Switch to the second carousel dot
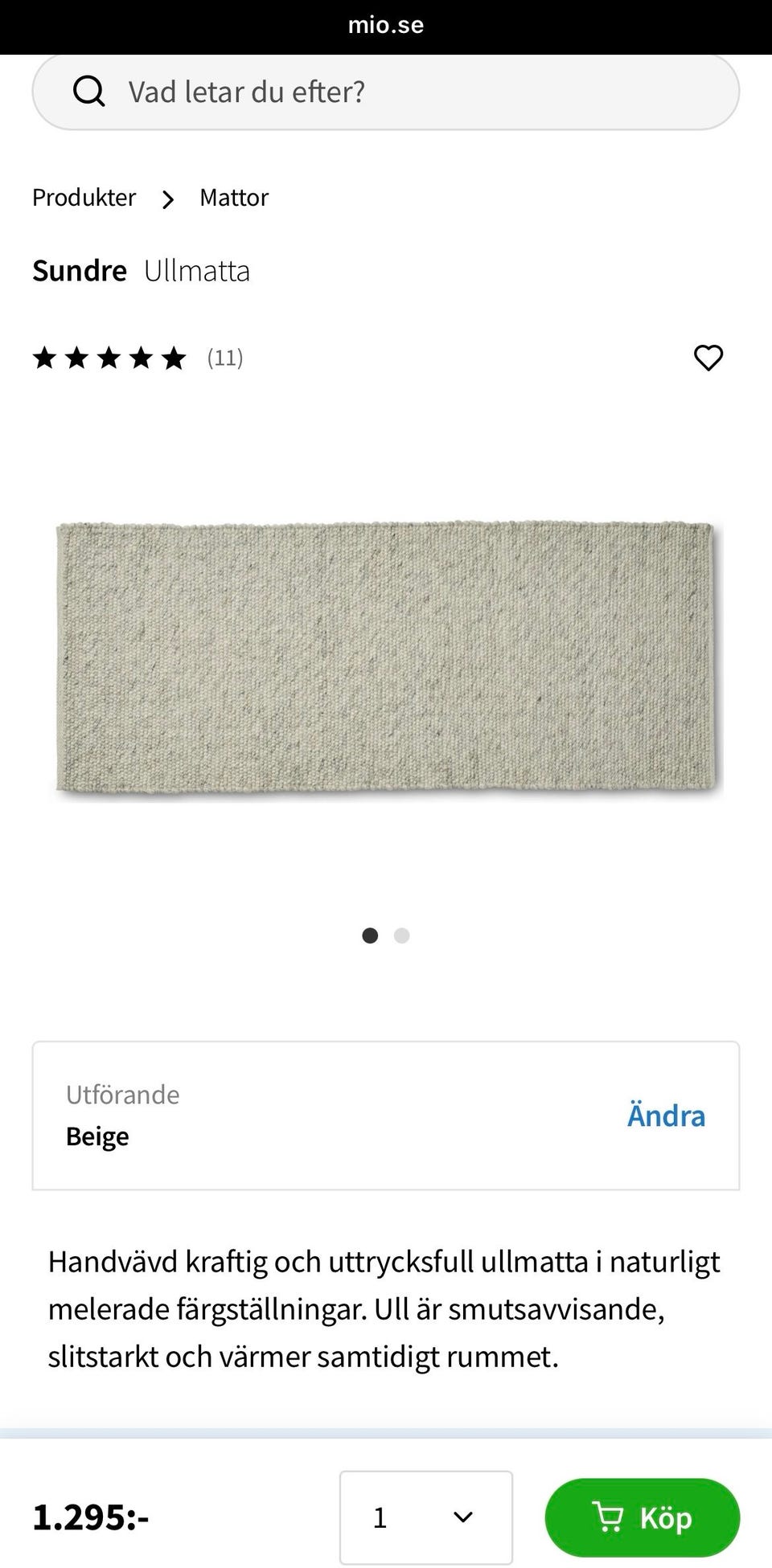 click(x=401, y=935)
